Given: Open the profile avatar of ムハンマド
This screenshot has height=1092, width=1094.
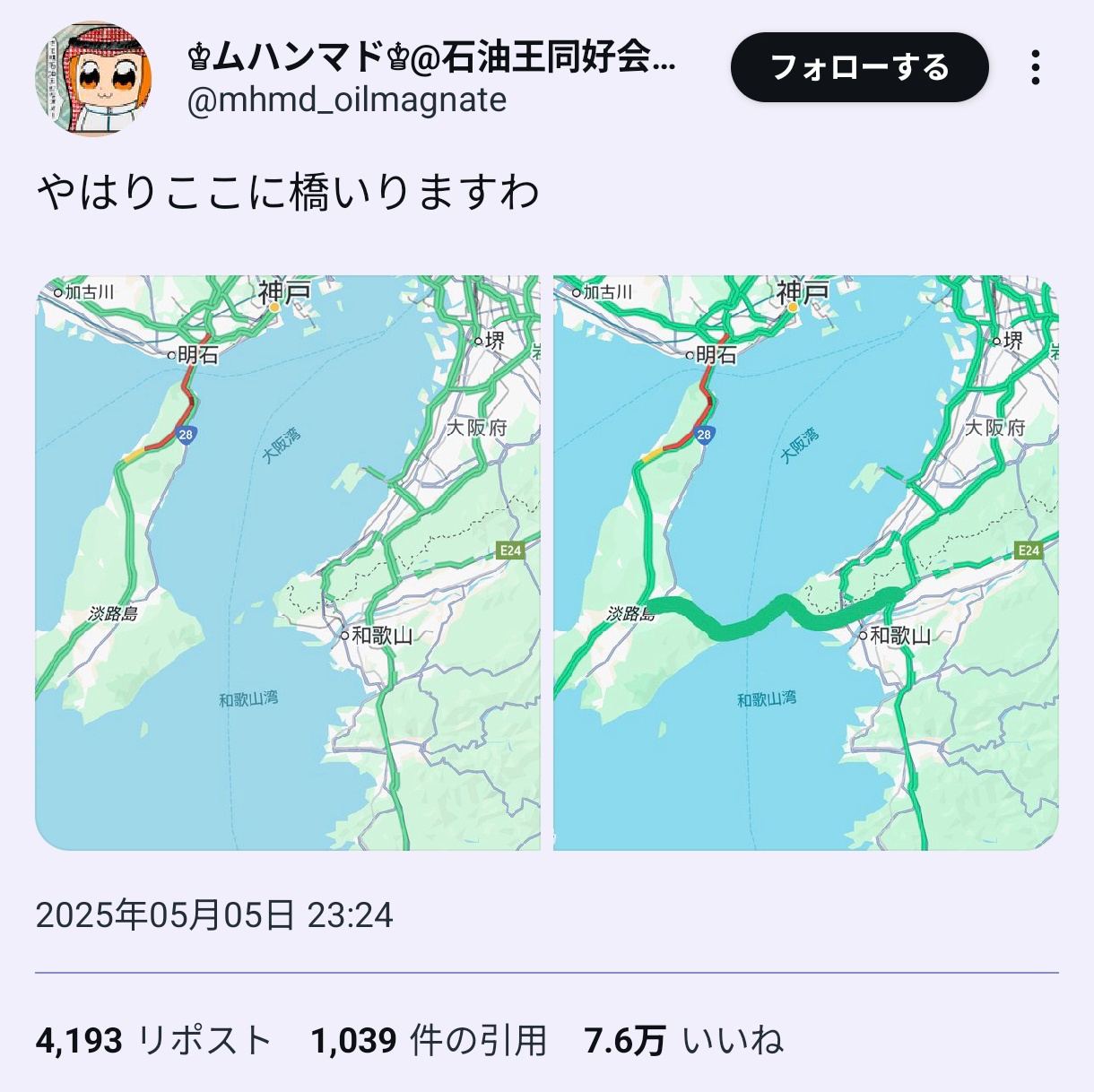Looking at the screenshot, I should (x=93, y=79).
